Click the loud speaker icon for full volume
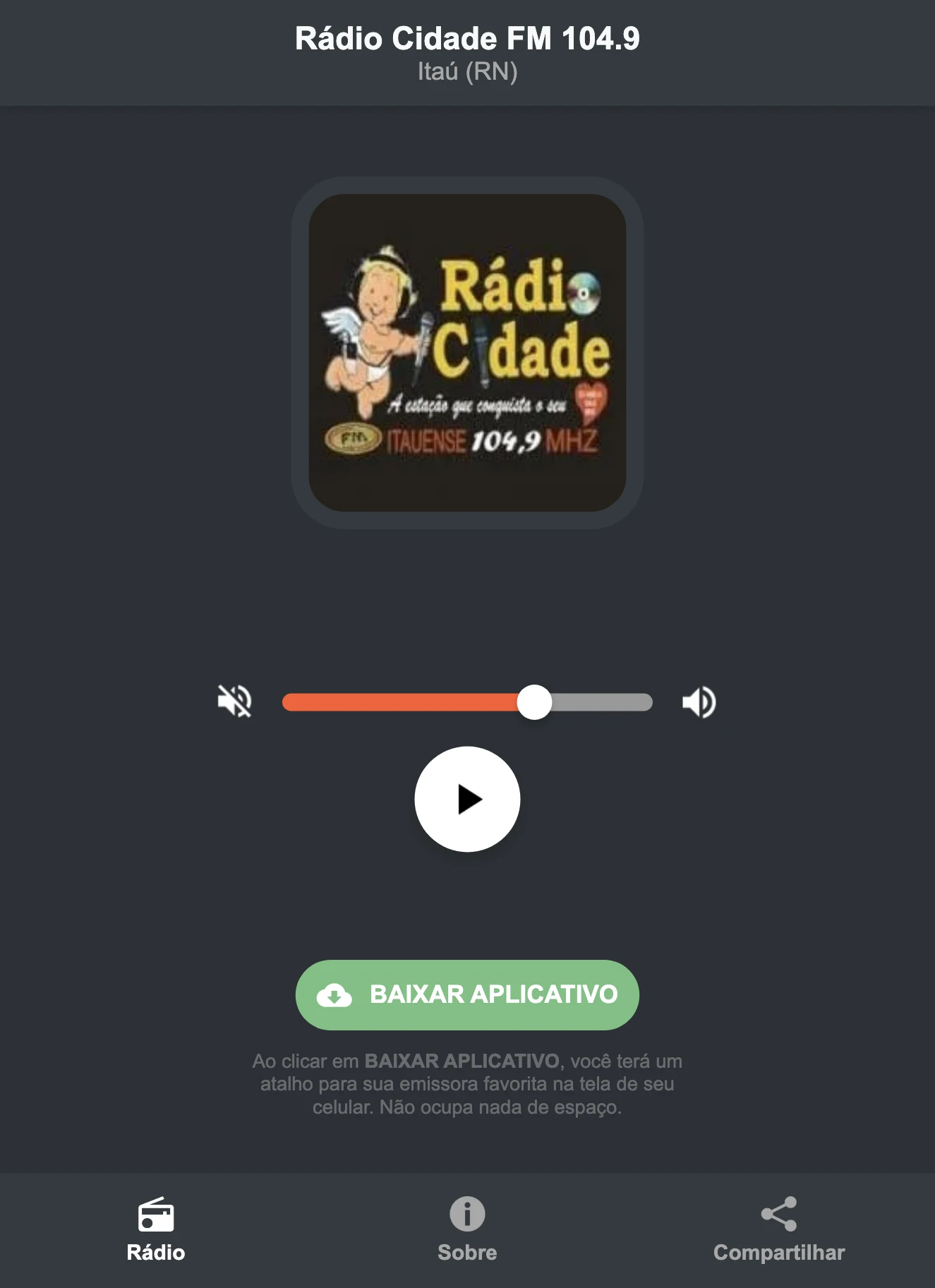Viewport: 935px width, 1288px height. point(699,700)
